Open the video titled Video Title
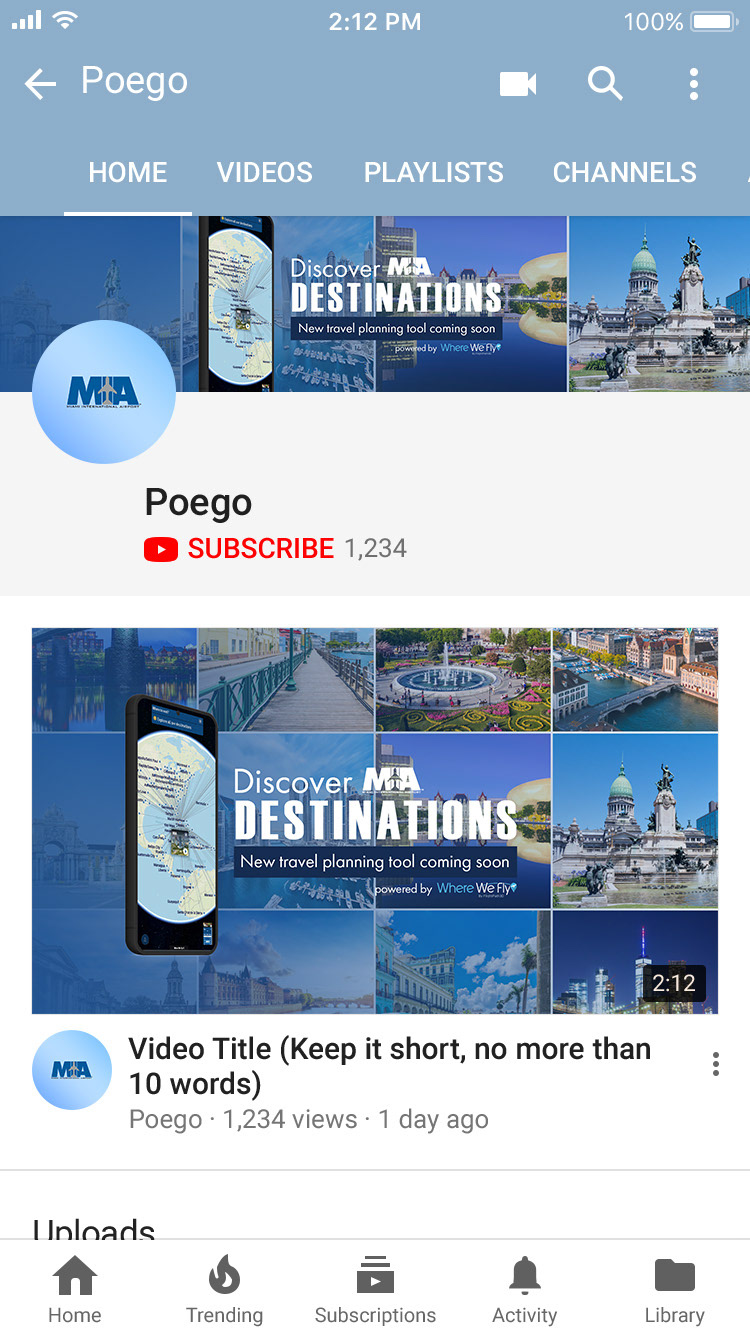 (x=390, y=1066)
